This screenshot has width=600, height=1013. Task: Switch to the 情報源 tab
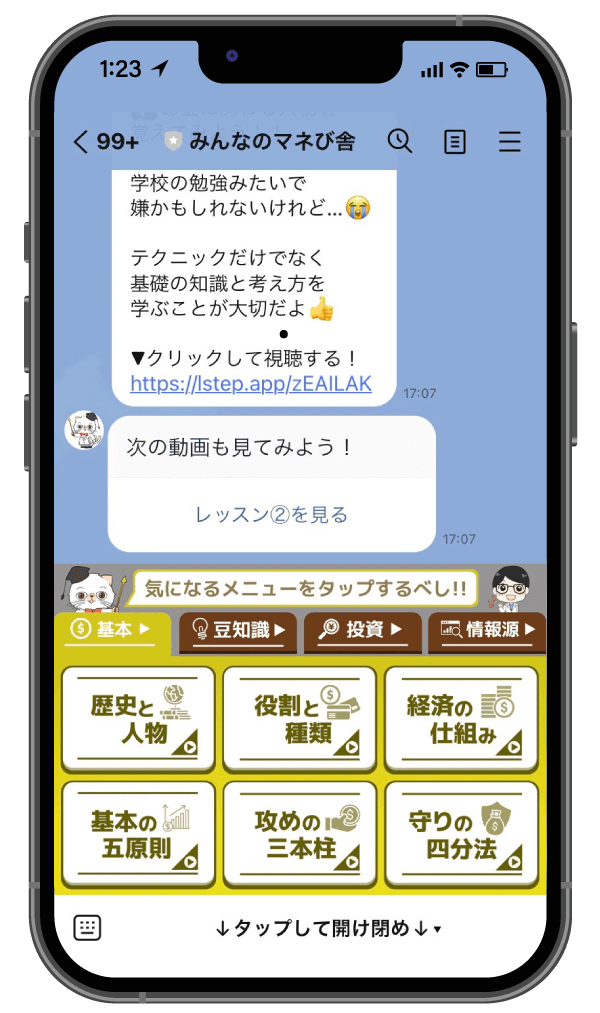tap(487, 630)
